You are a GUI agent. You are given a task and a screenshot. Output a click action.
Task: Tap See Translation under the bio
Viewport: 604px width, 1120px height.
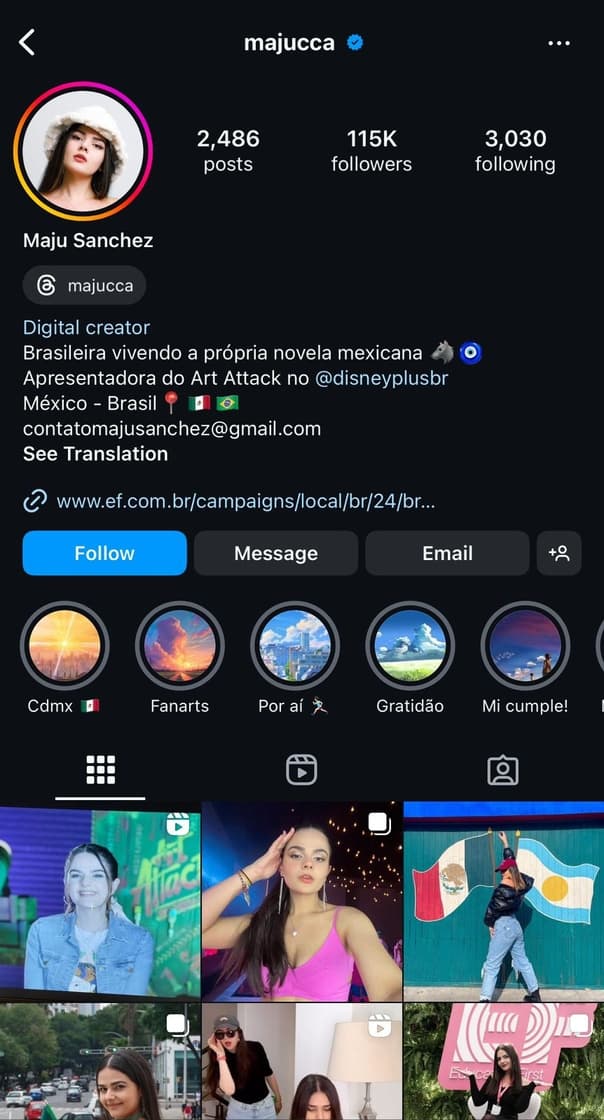(x=95, y=454)
